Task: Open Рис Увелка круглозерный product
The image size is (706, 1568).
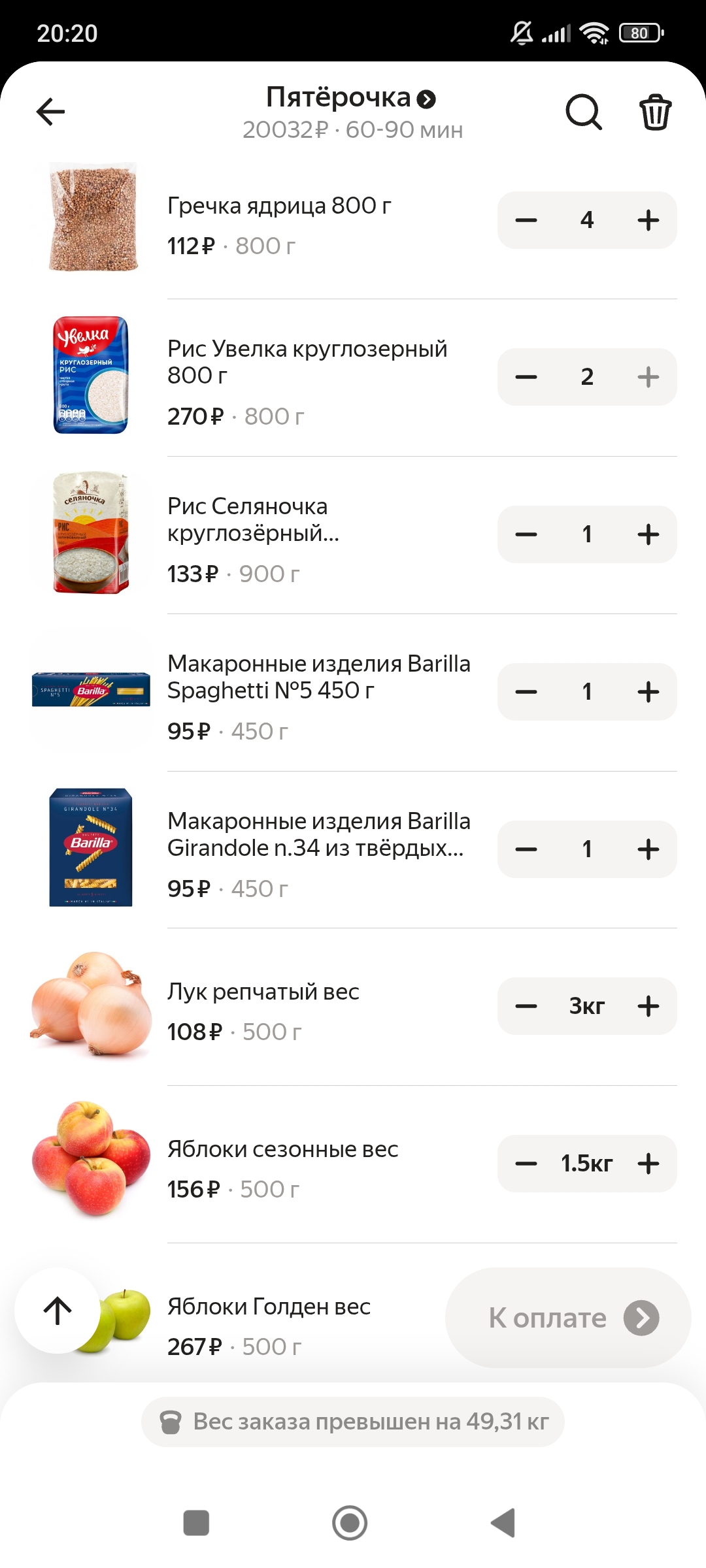Action: pyautogui.click(x=307, y=362)
